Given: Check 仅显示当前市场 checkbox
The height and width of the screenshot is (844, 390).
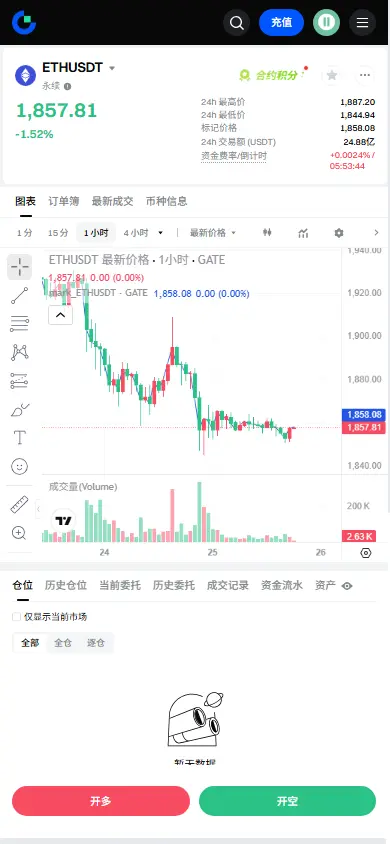Looking at the screenshot, I should [x=17, y=617].
